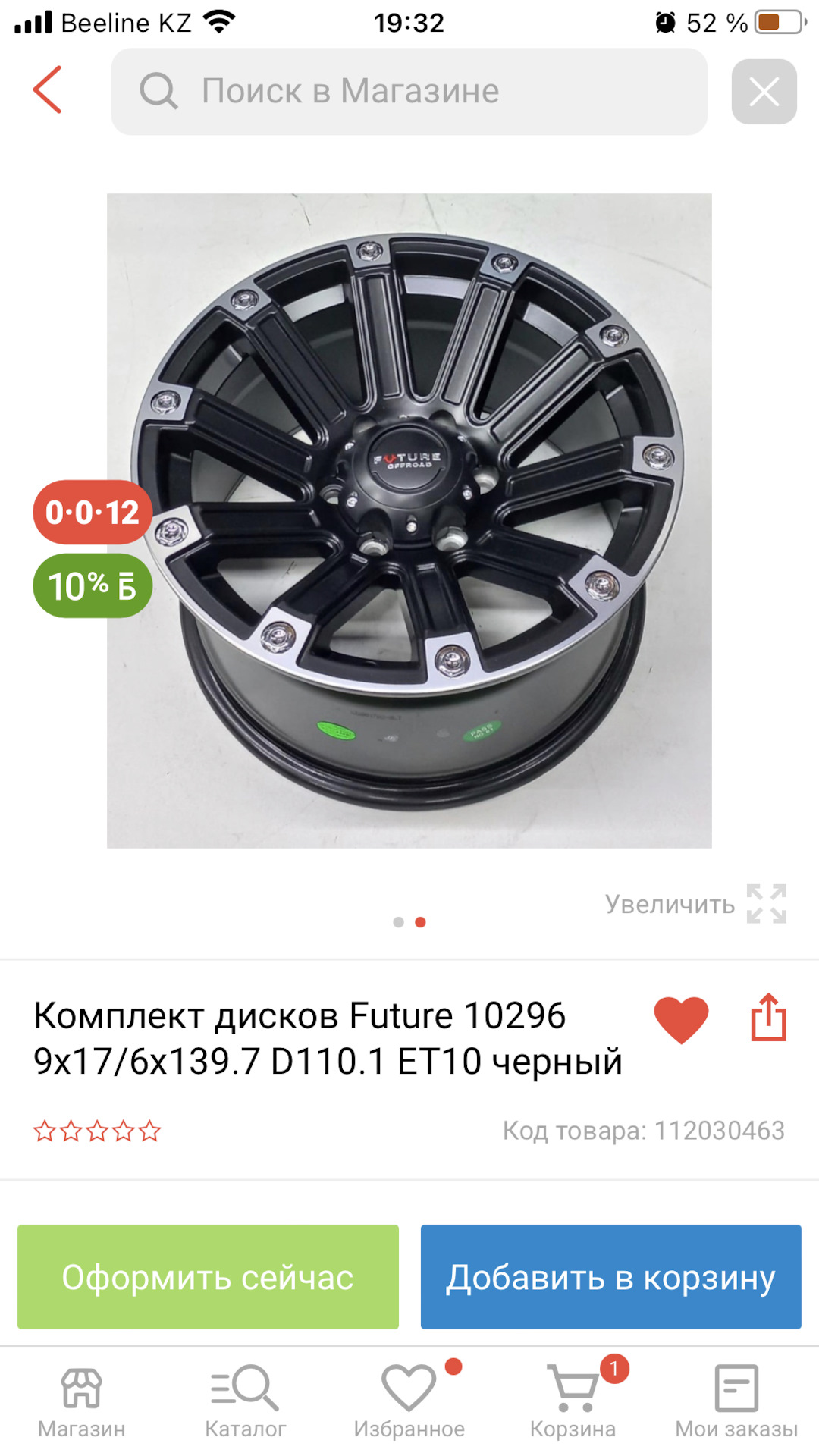Tap the Поиск в Магазине search field
Screen dimensions: 819x1456
click(x=409, y=92)
